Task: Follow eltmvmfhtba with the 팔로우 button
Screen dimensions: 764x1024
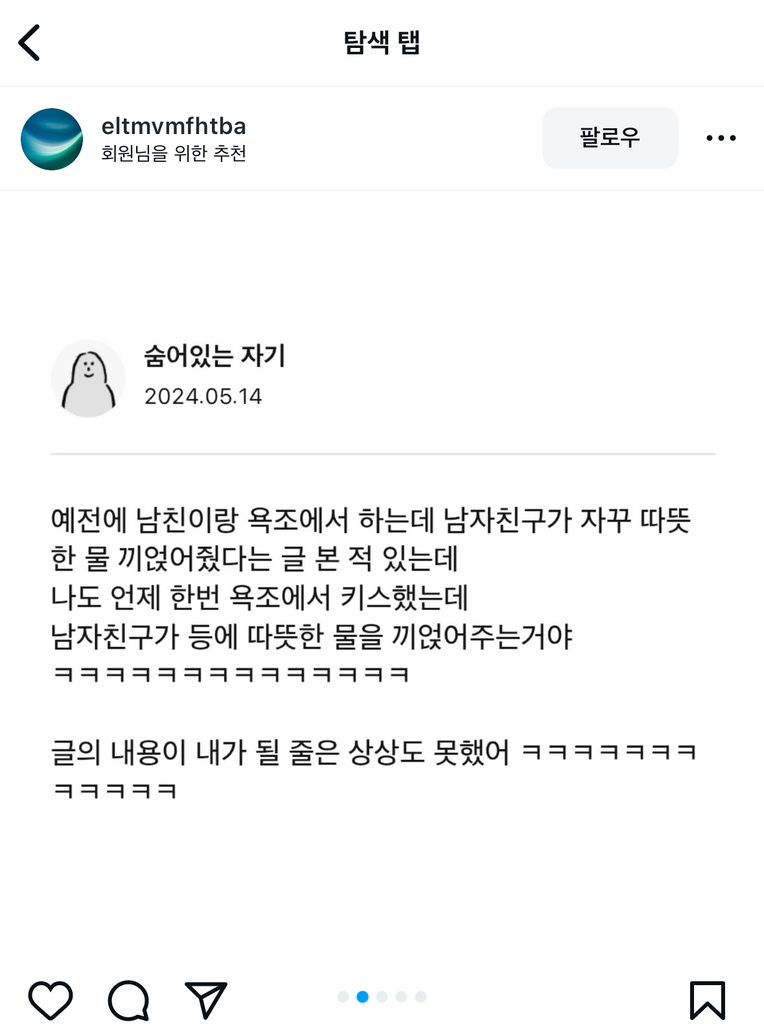Action: (x=610, y=138)
